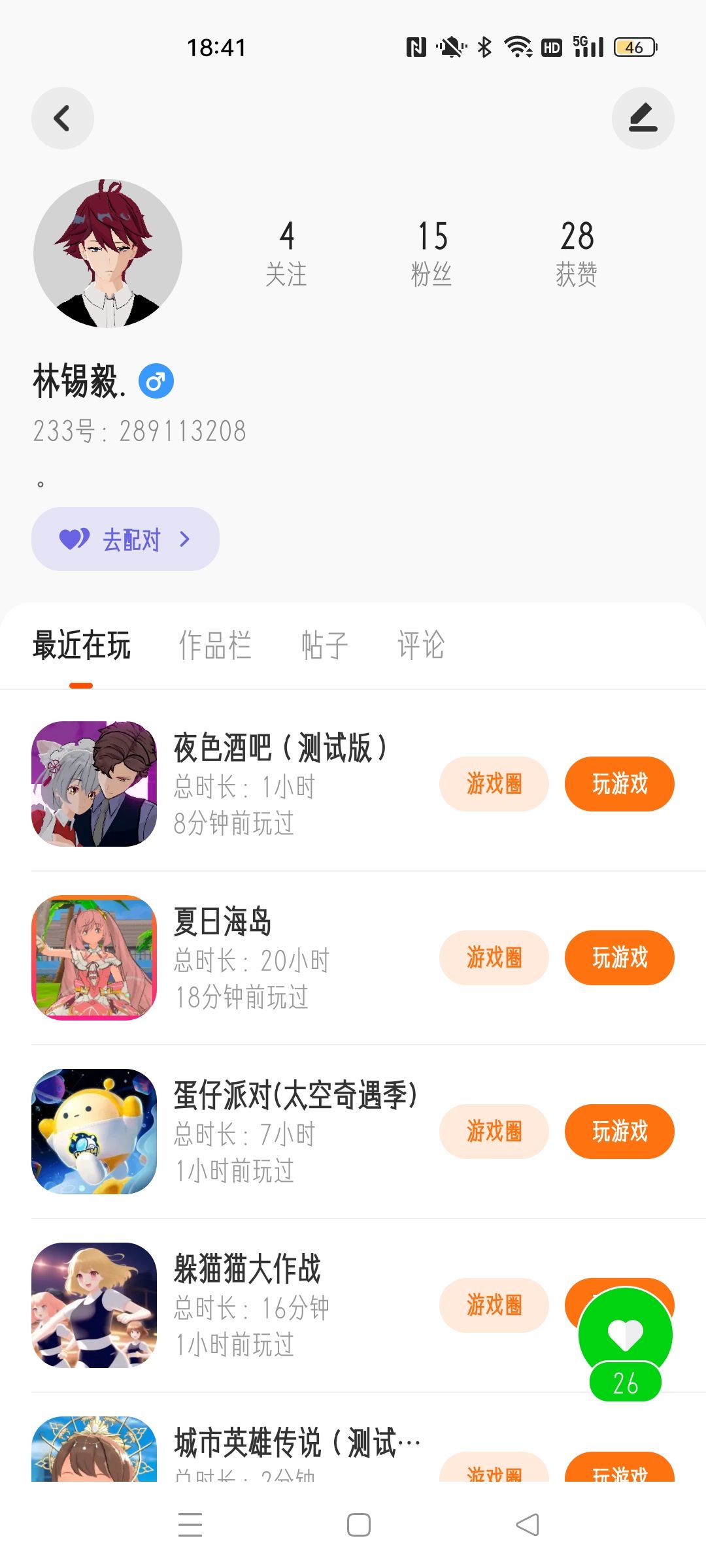This screenshot has width=706, height=1568.
Task: View the 关注 following list
Action: [286, 253]
